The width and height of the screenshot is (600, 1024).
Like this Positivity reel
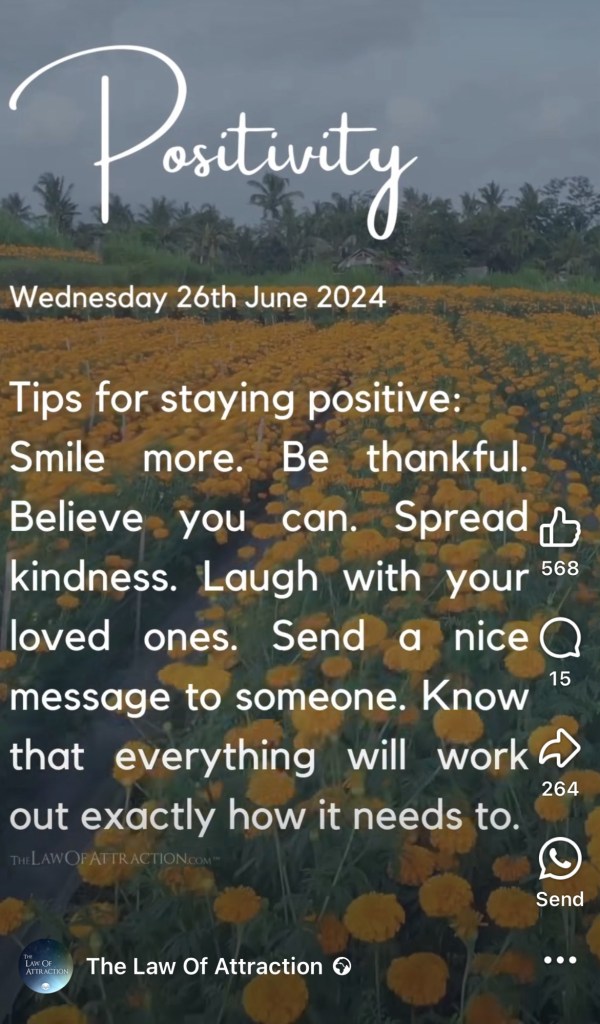(x=559, y=527)
